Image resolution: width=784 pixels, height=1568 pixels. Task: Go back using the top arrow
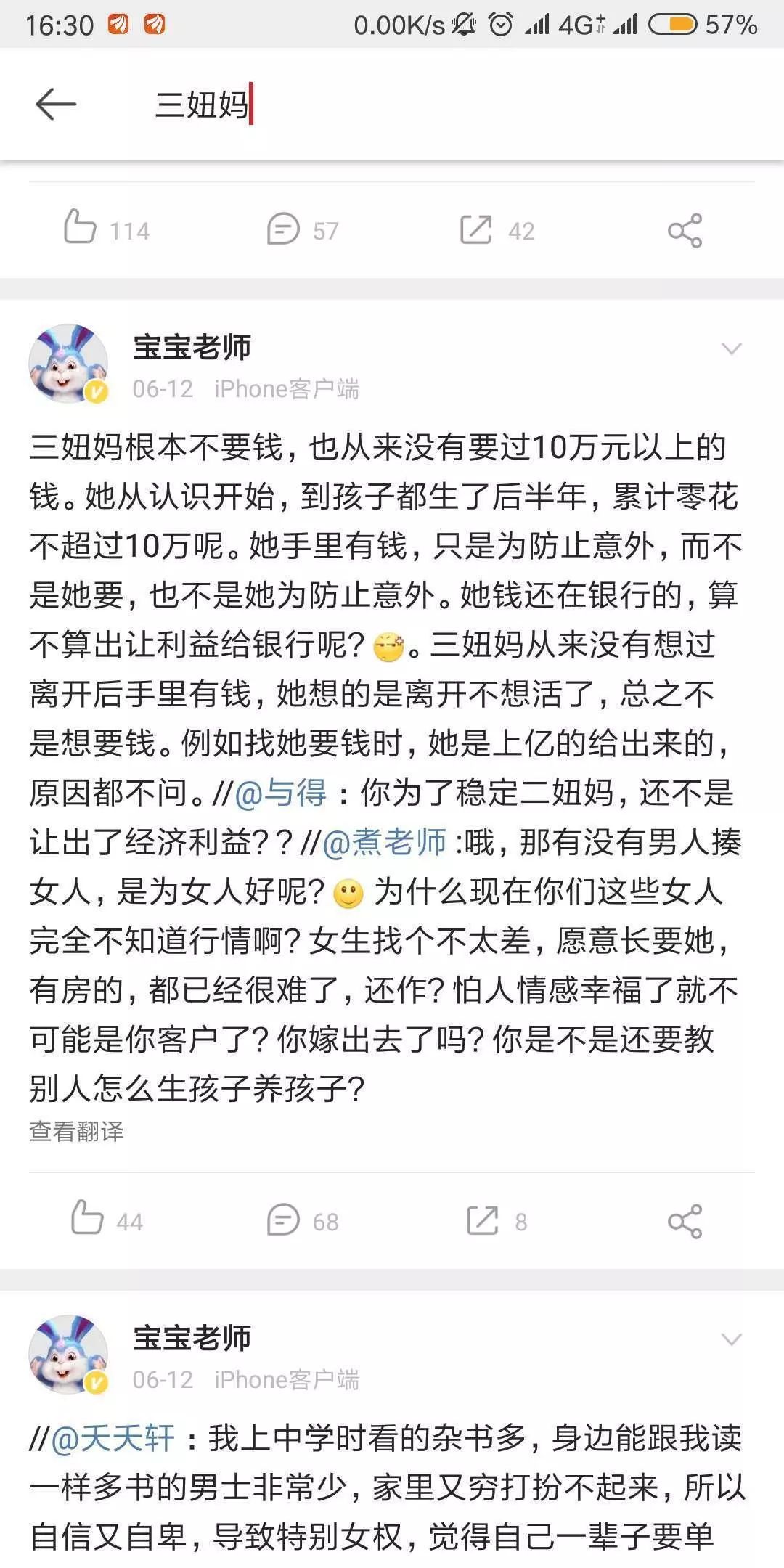[x=56, y=105]
